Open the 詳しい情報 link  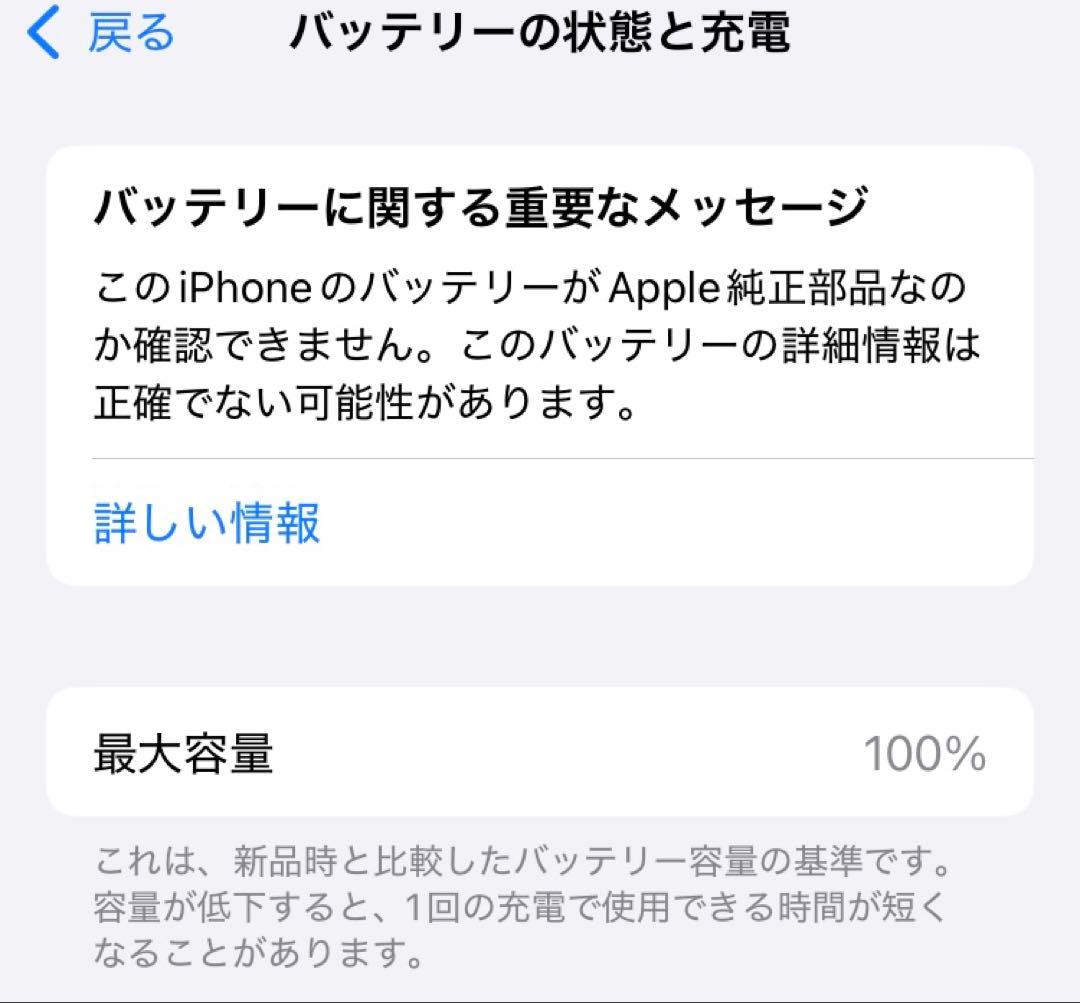click(x=207, y=523)
